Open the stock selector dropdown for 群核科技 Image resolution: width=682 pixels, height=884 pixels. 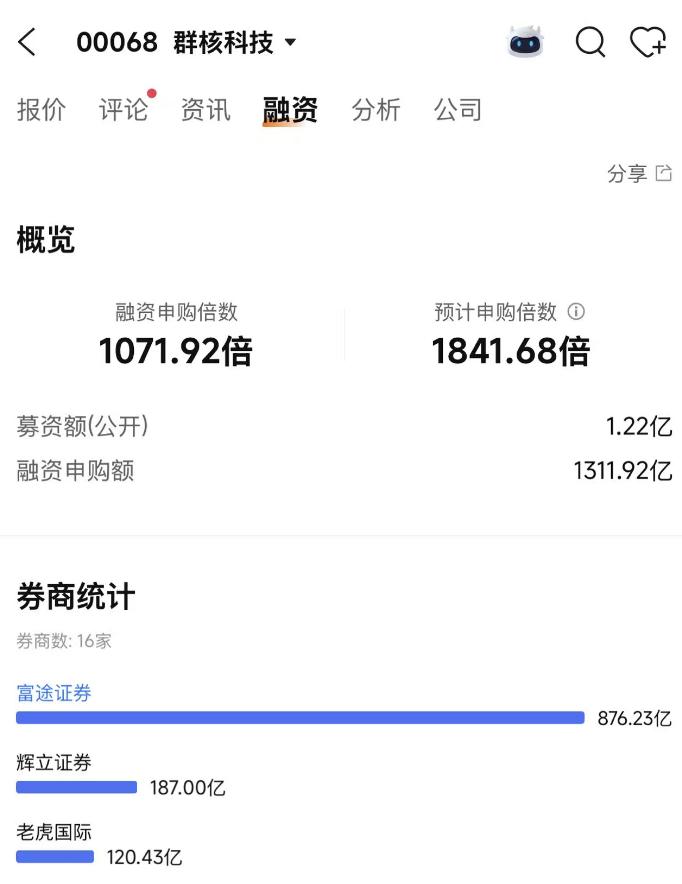(x=290, y=42)
